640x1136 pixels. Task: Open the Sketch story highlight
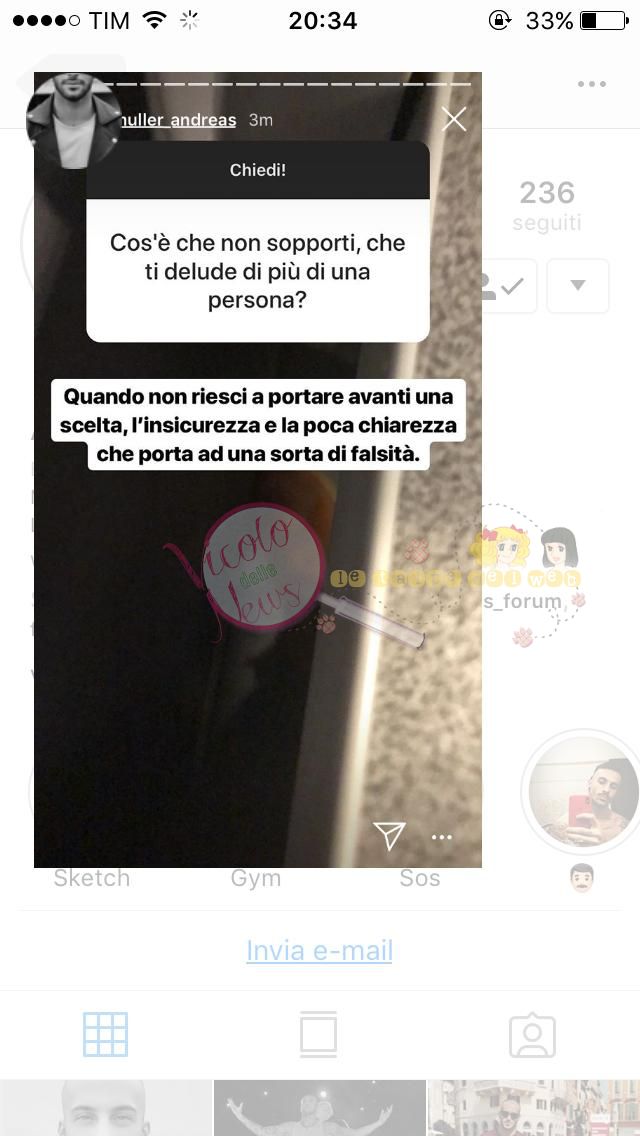91,878
